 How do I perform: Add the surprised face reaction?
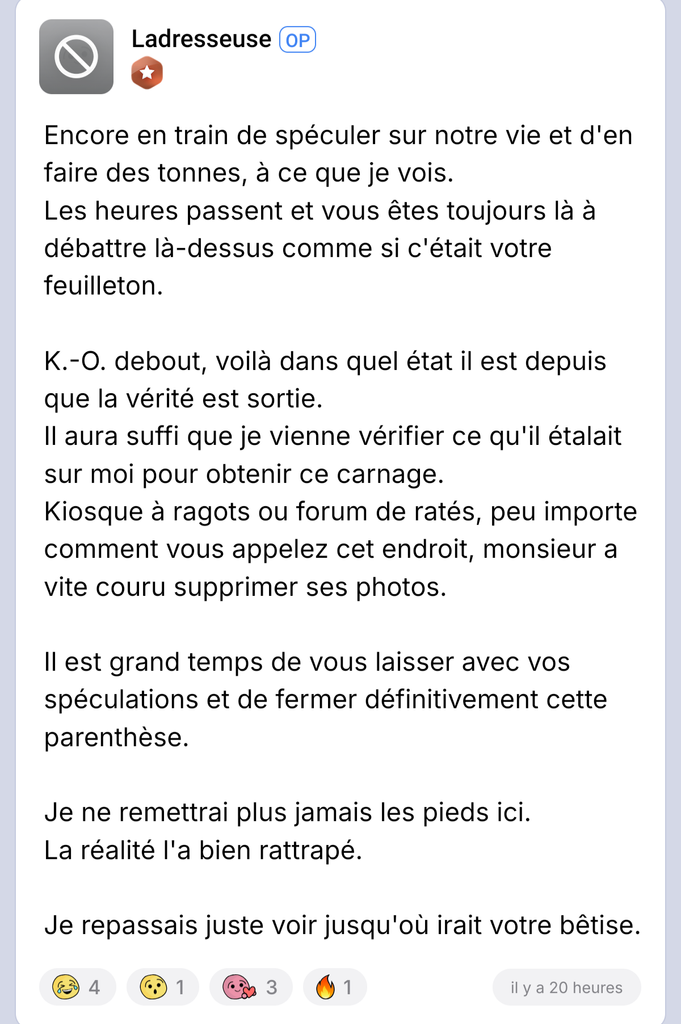click(x=163, y=987)
